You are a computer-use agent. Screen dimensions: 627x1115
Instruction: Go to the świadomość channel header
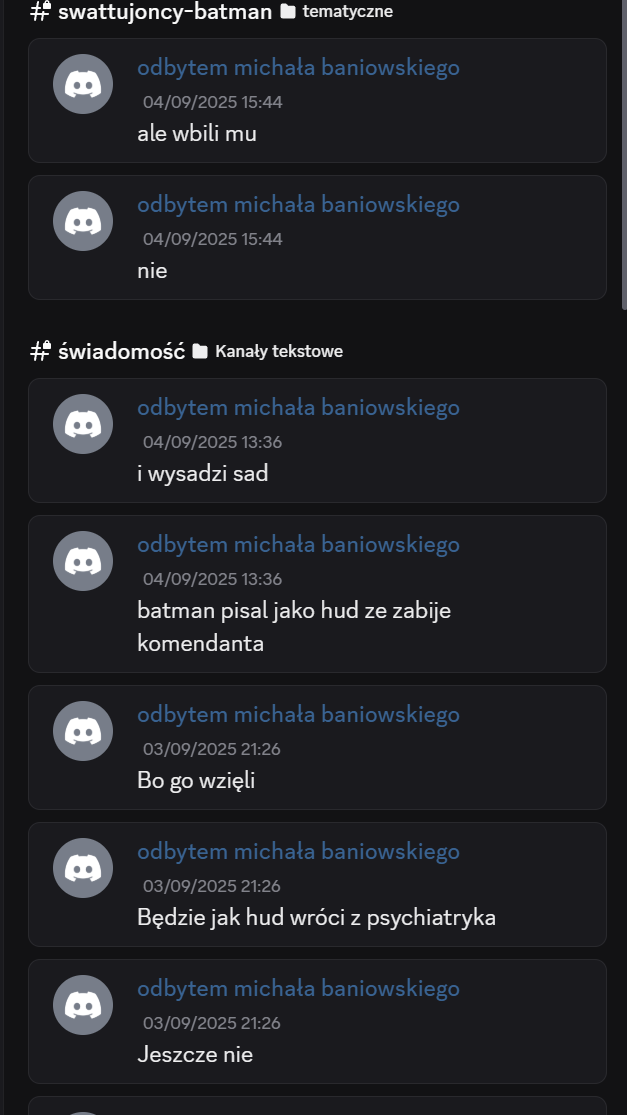[x=121, y=351]
